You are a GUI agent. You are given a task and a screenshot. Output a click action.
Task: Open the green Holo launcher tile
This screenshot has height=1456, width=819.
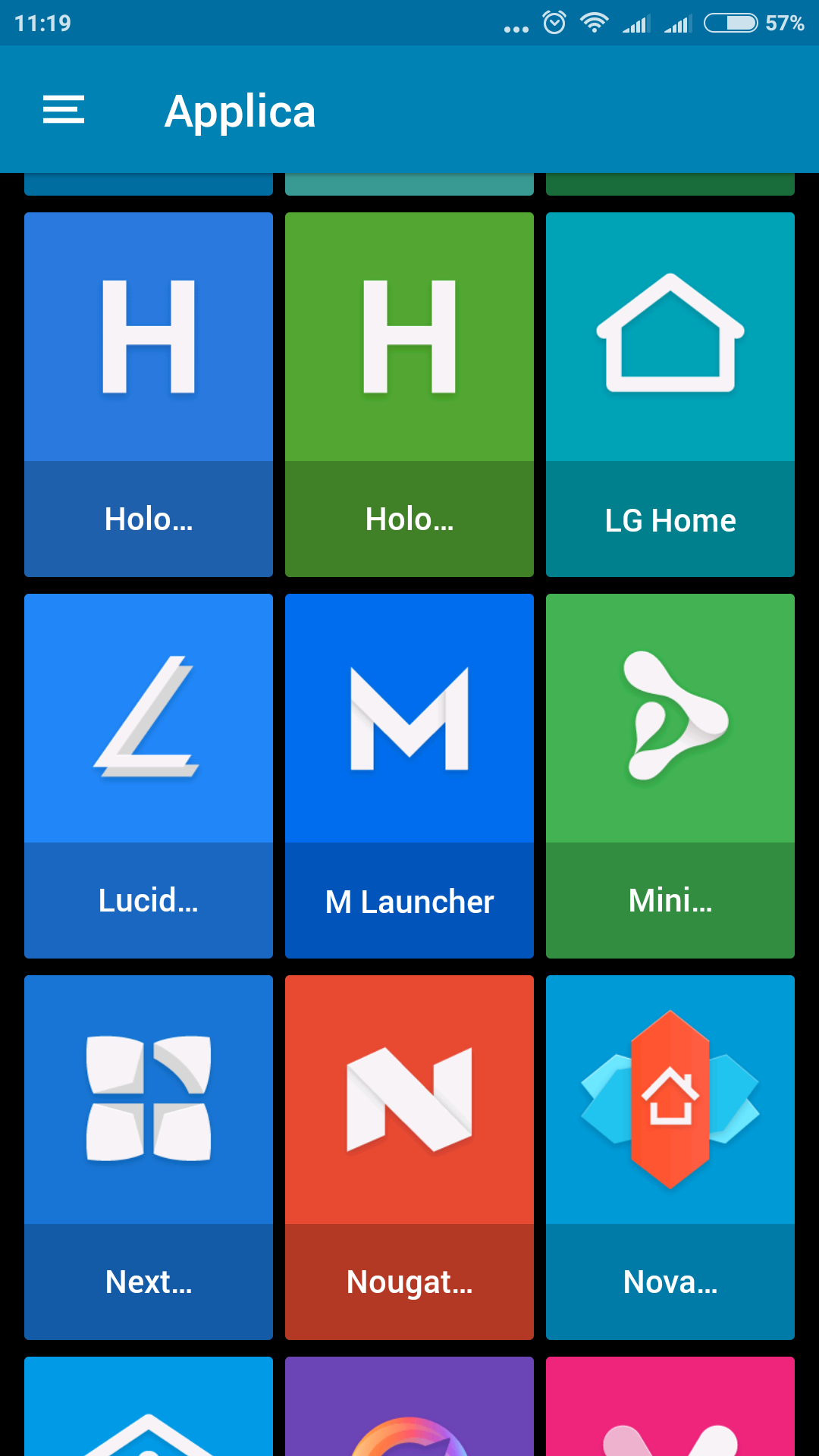coord(409,394)
